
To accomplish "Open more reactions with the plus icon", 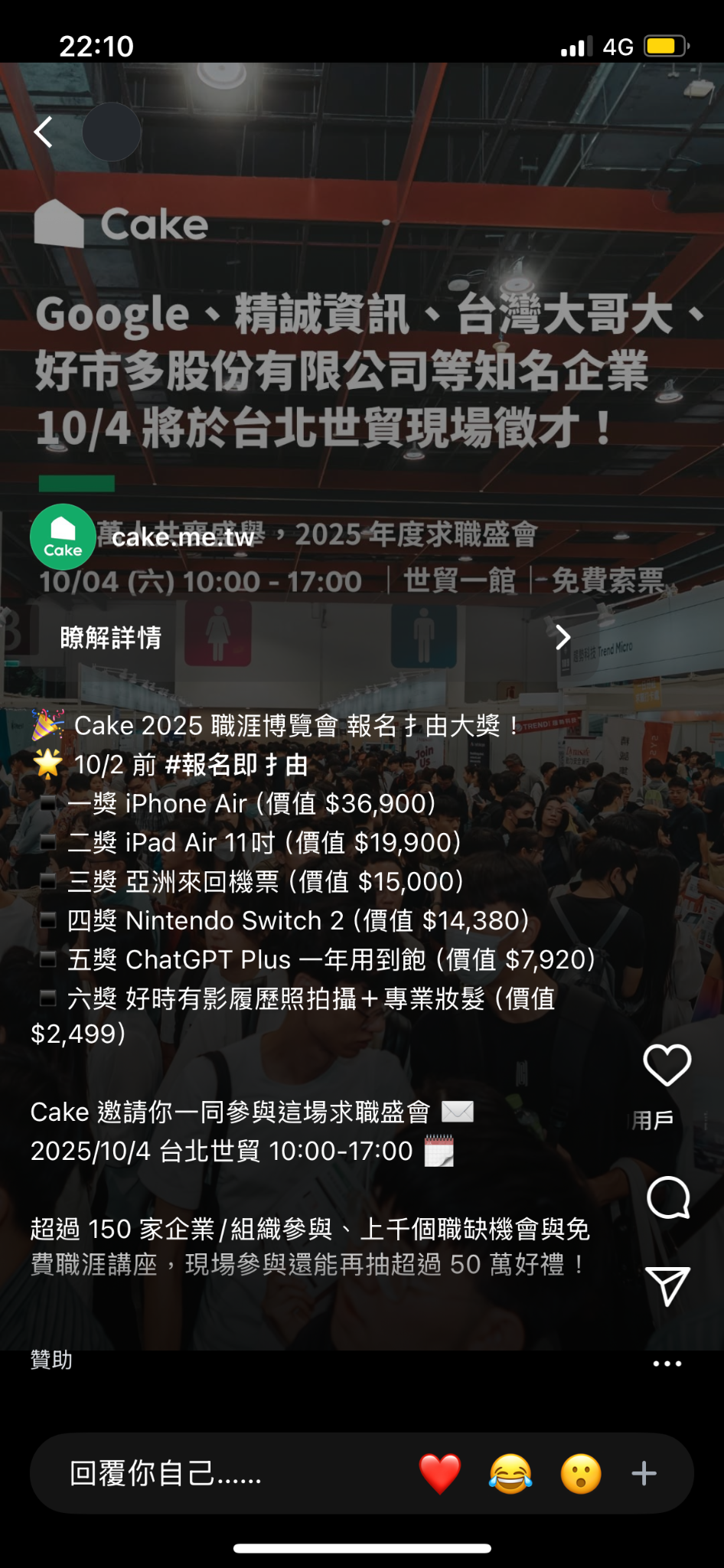I will tap(644, 1473).
